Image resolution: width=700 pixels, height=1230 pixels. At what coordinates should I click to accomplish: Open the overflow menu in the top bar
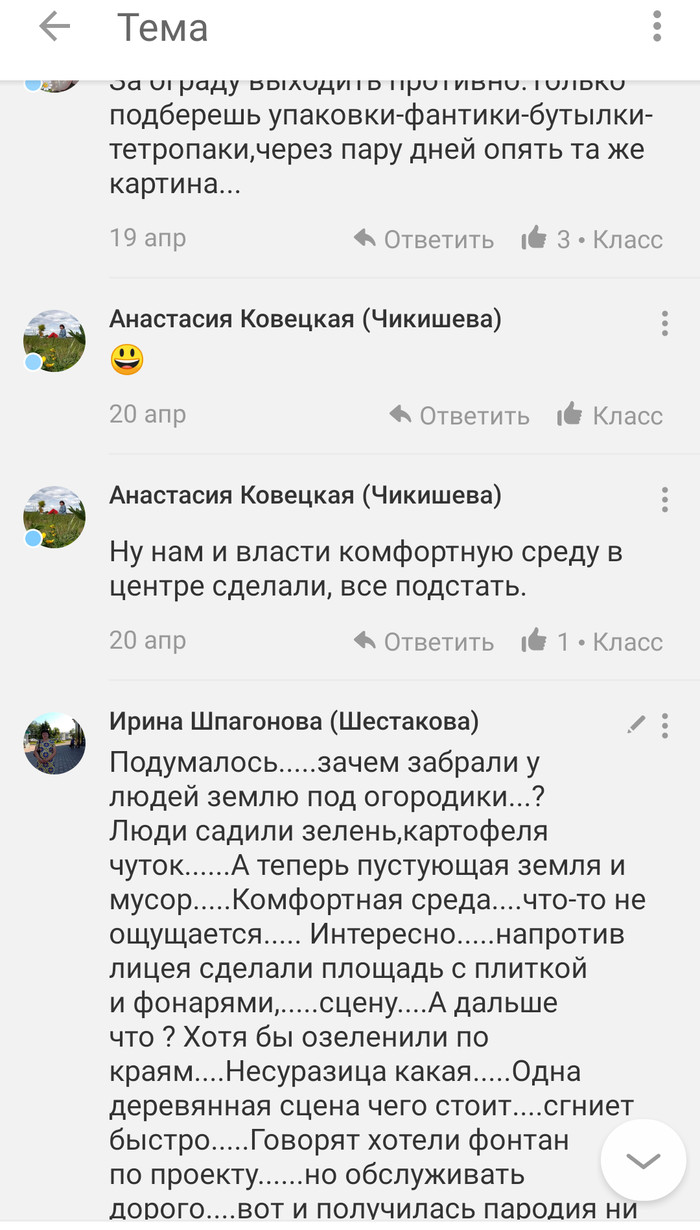pos(657,27)
